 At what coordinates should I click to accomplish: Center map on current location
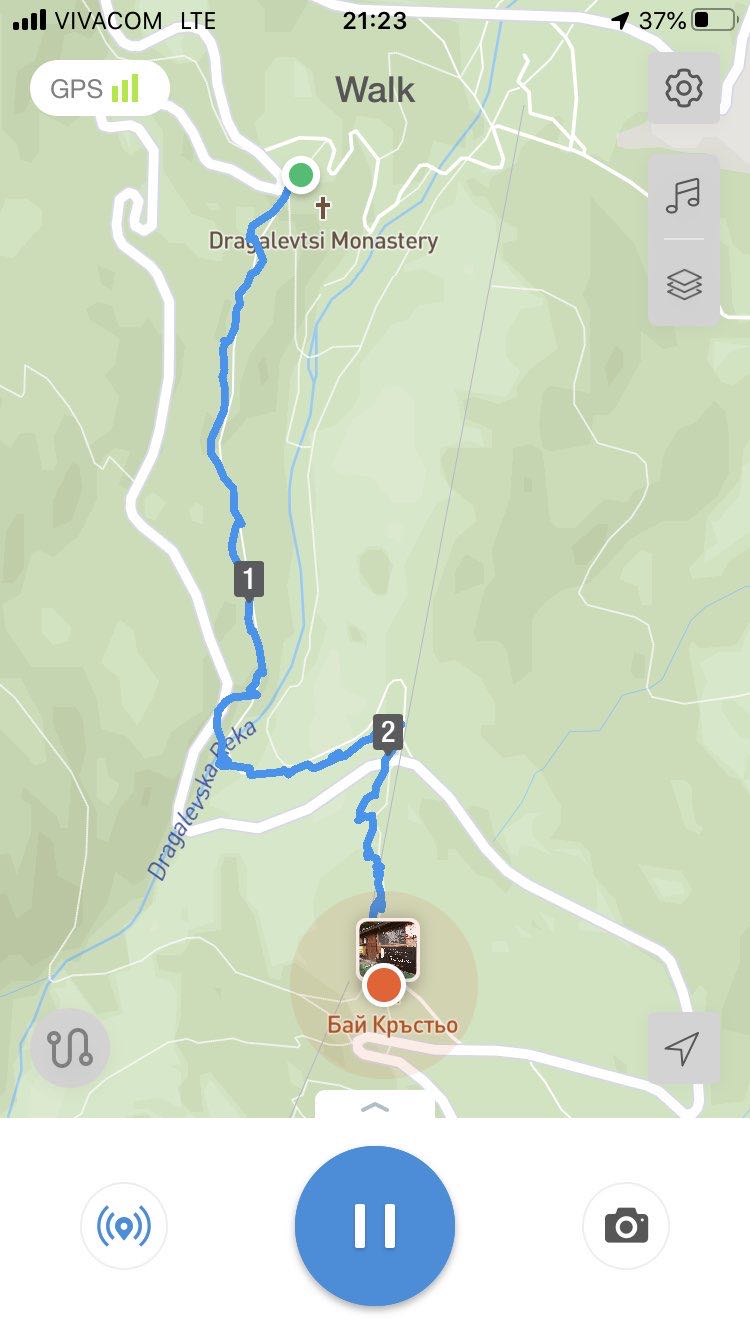[682, 1048]
